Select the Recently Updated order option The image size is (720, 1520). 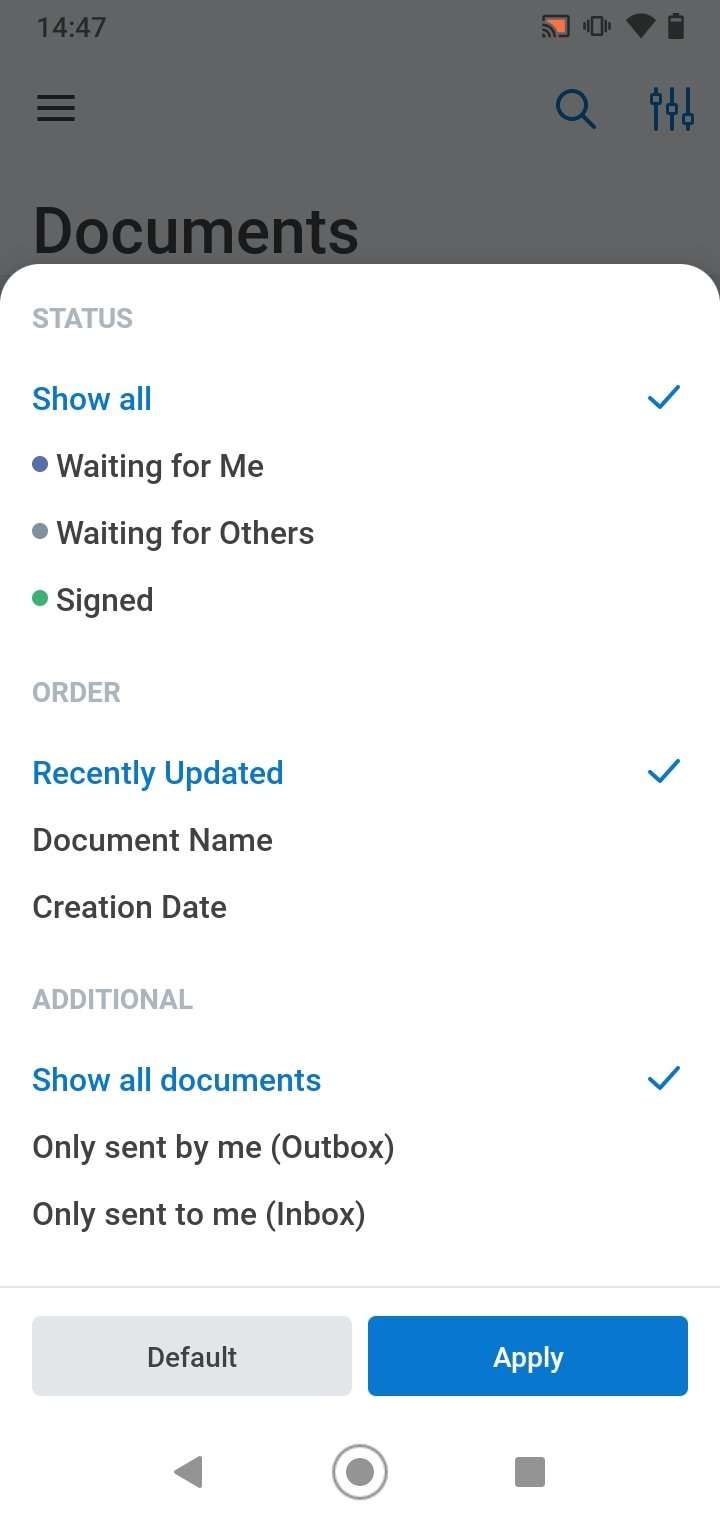[x=360, y=773]
